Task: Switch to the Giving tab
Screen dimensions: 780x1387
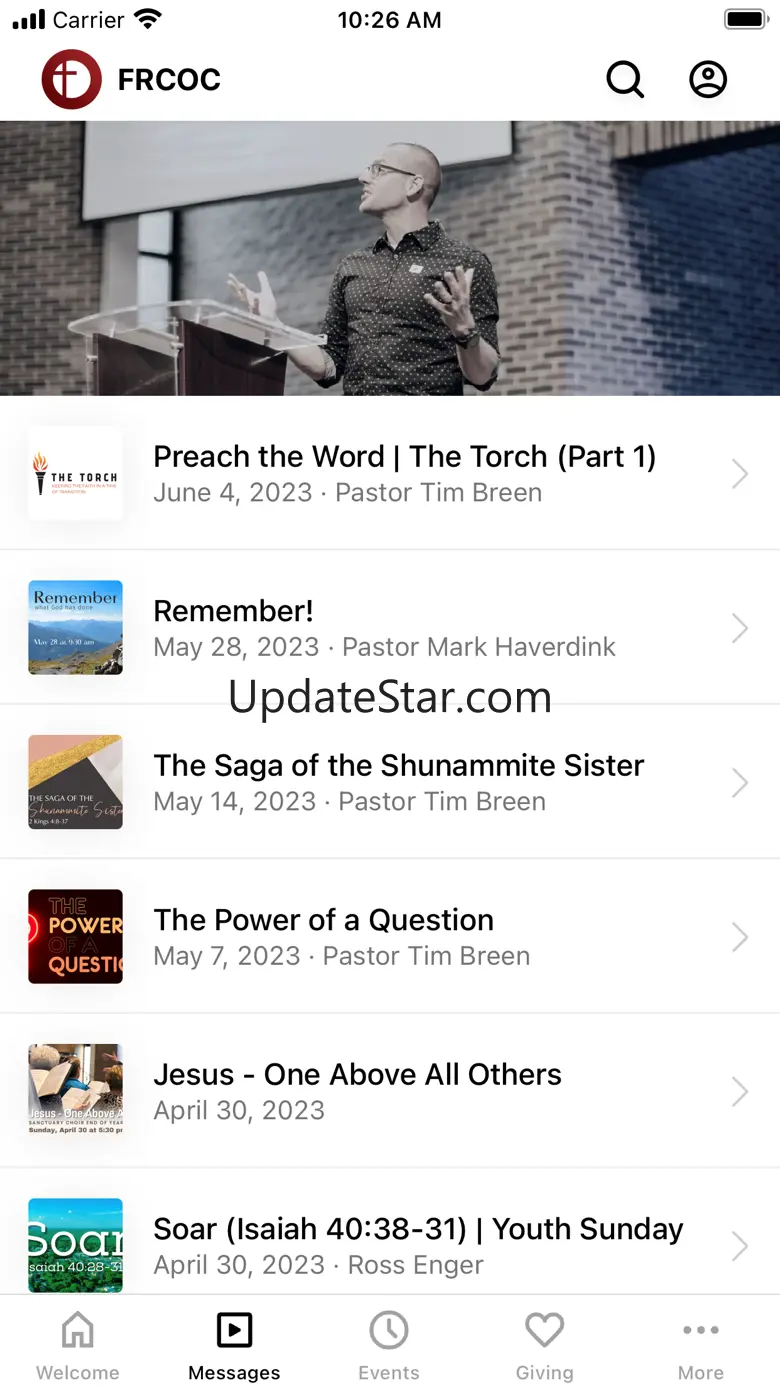Action: tap(545, 1345)
